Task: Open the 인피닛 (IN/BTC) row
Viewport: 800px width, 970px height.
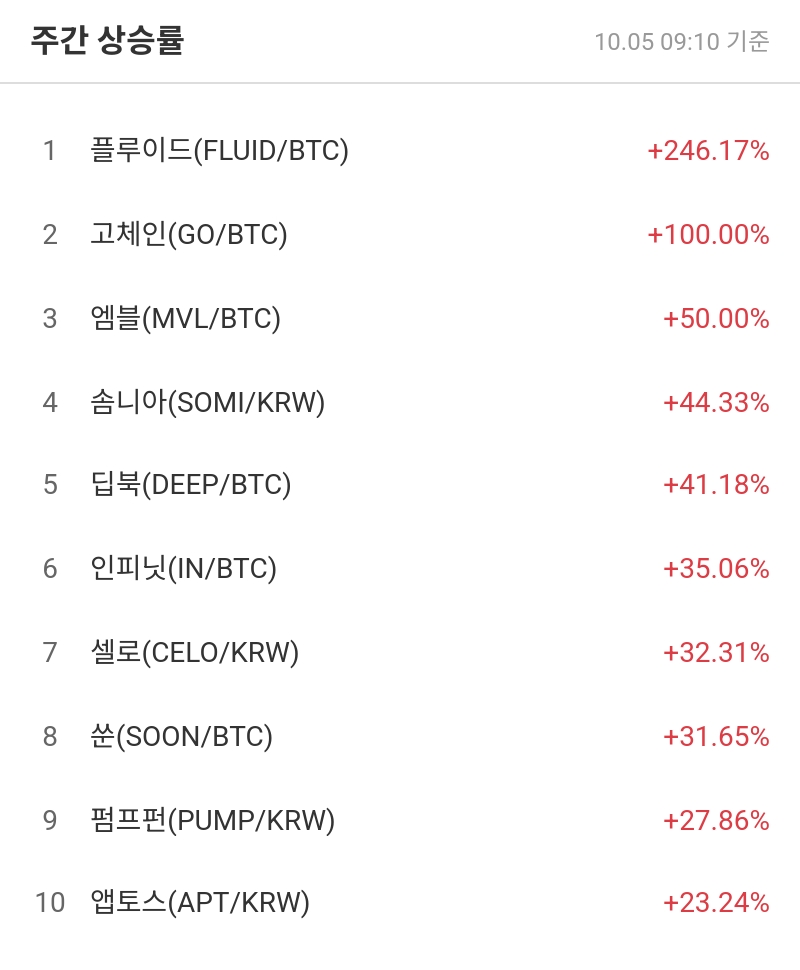Action: pos(183,569)
